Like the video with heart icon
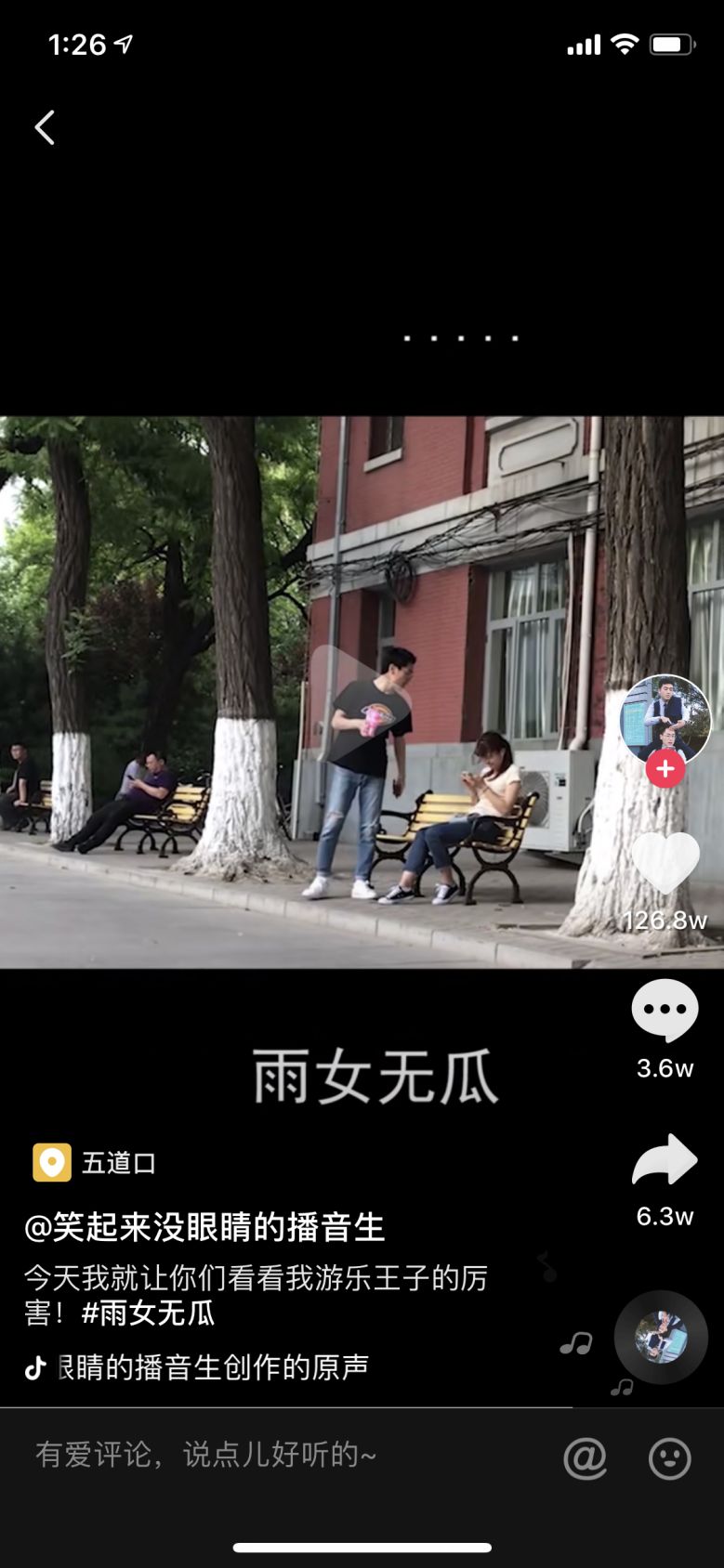Screen dimensions: 724x1568 click(x=665, y=864)
